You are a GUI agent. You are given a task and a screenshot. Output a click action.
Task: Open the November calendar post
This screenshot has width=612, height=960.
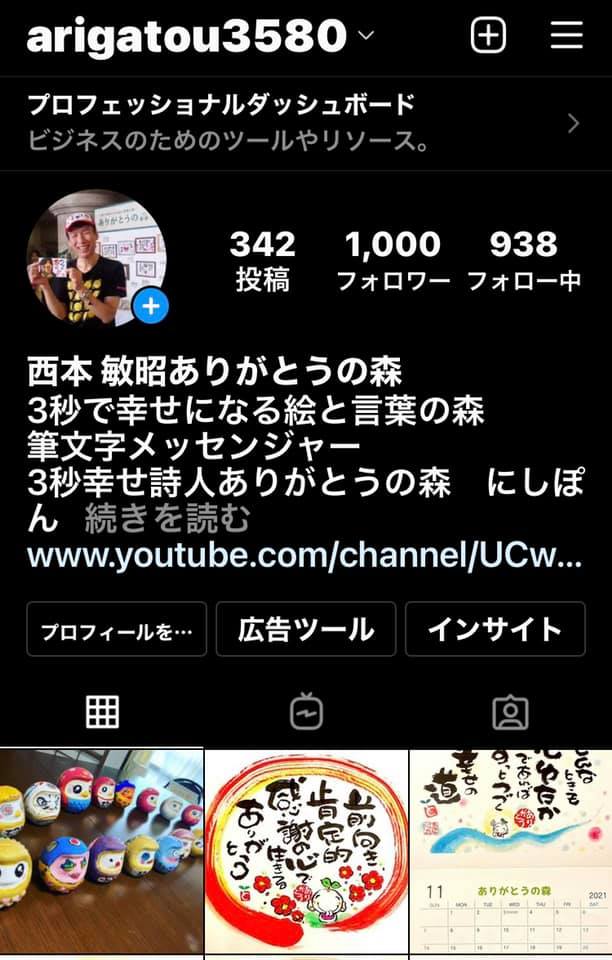(x=511, y=850)
